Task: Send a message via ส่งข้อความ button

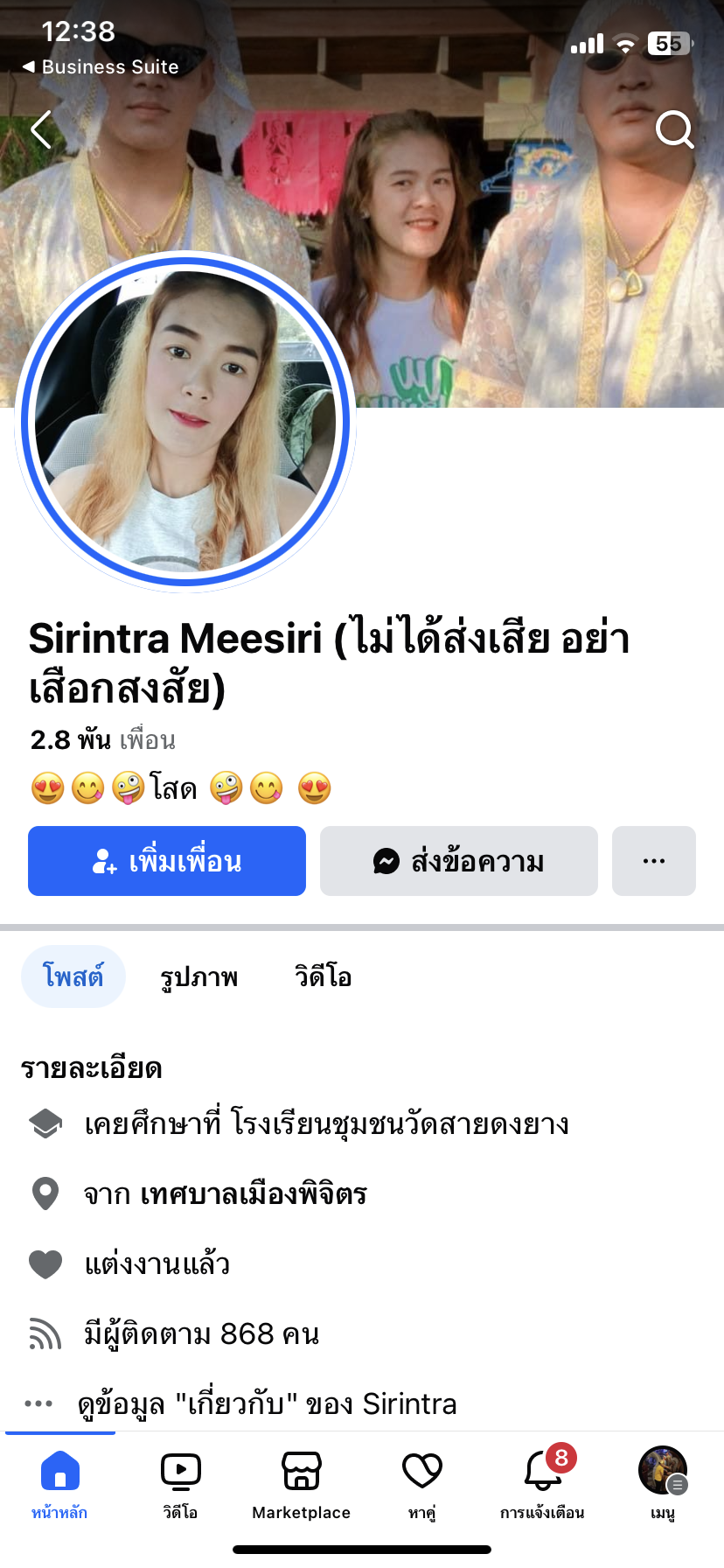Action: pos(458,861)
